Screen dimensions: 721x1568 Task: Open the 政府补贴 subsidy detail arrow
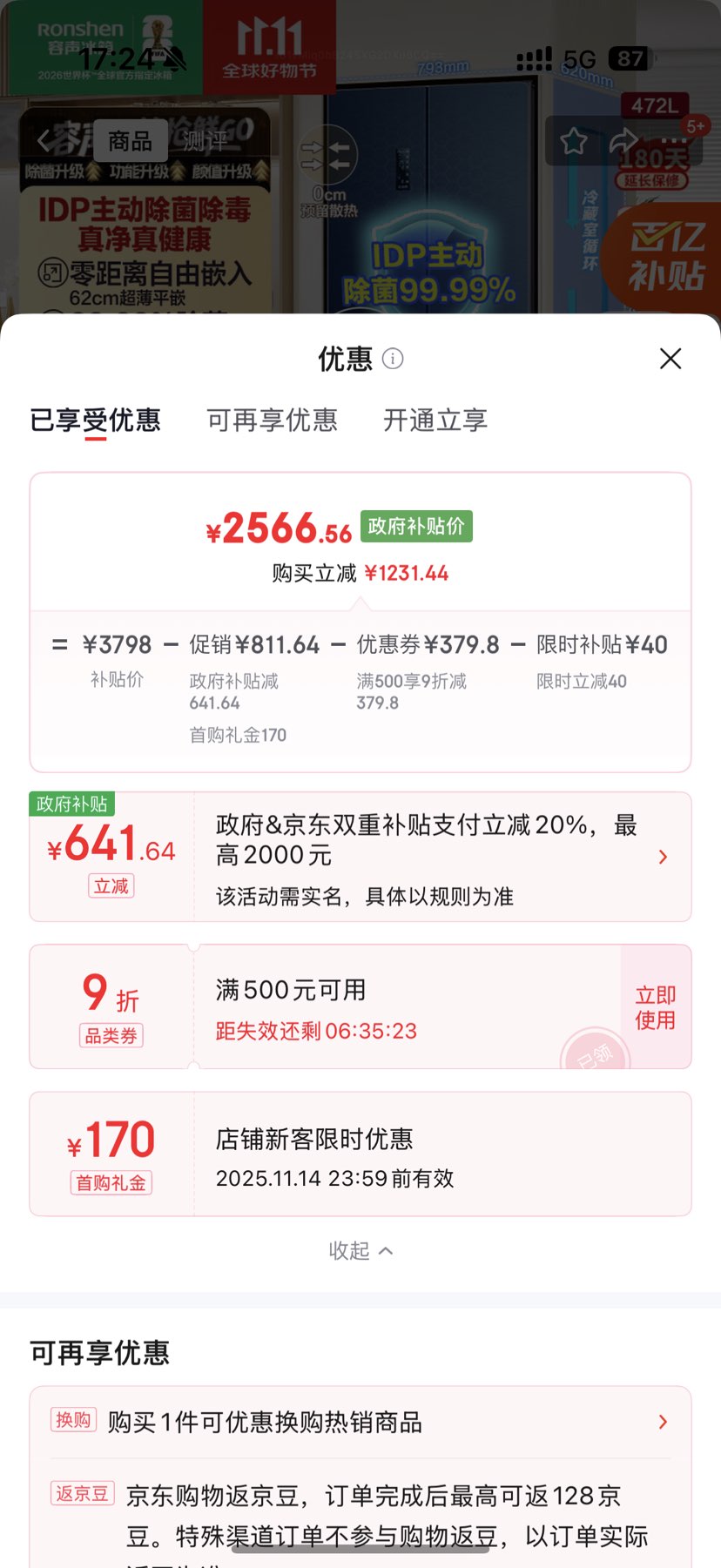pyautogui.click(x=664, y=857)
